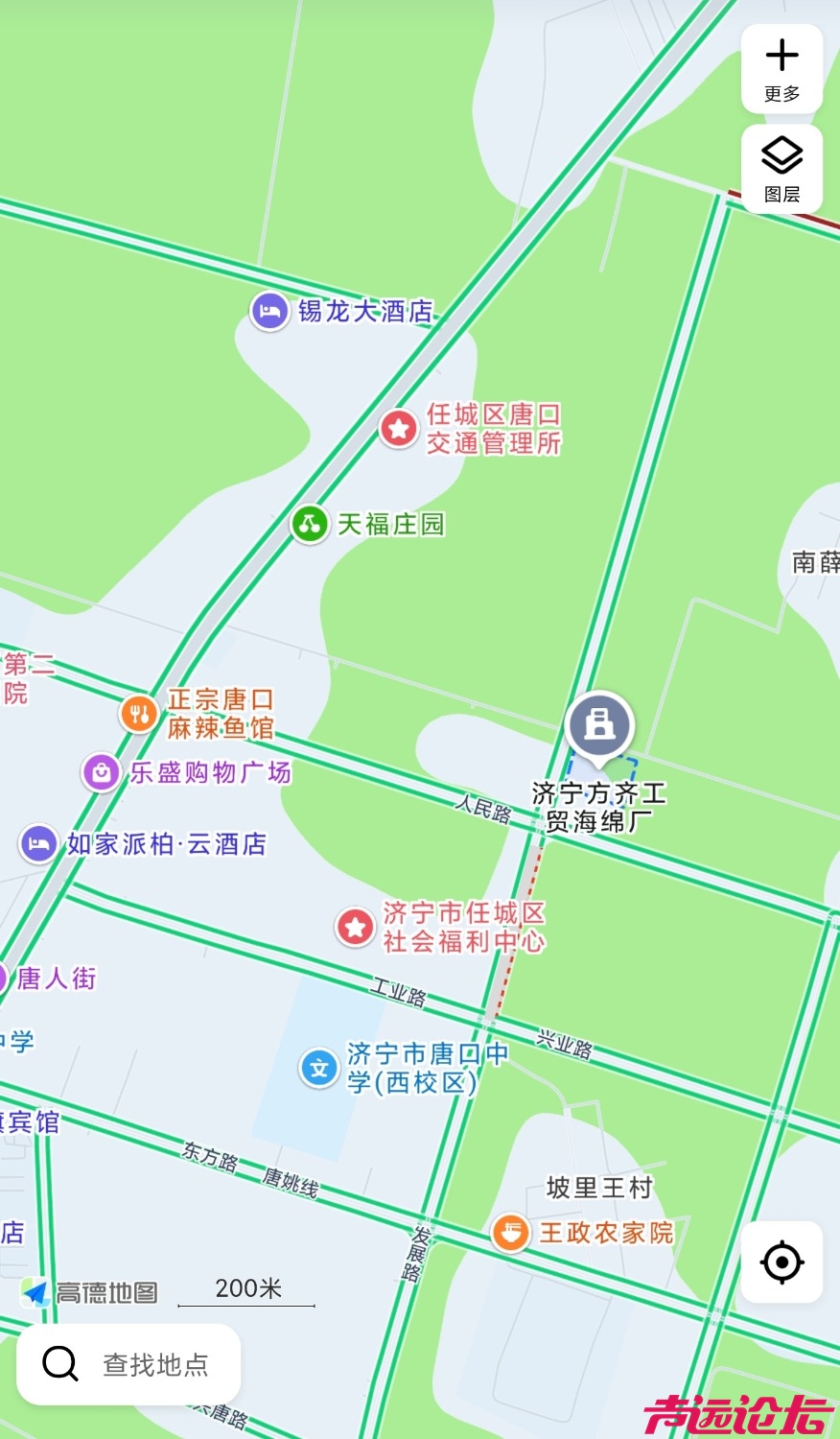840x1439 pixels.
Task: Open the 王政农家院 restaurant marker
Action: point(510,1232)
